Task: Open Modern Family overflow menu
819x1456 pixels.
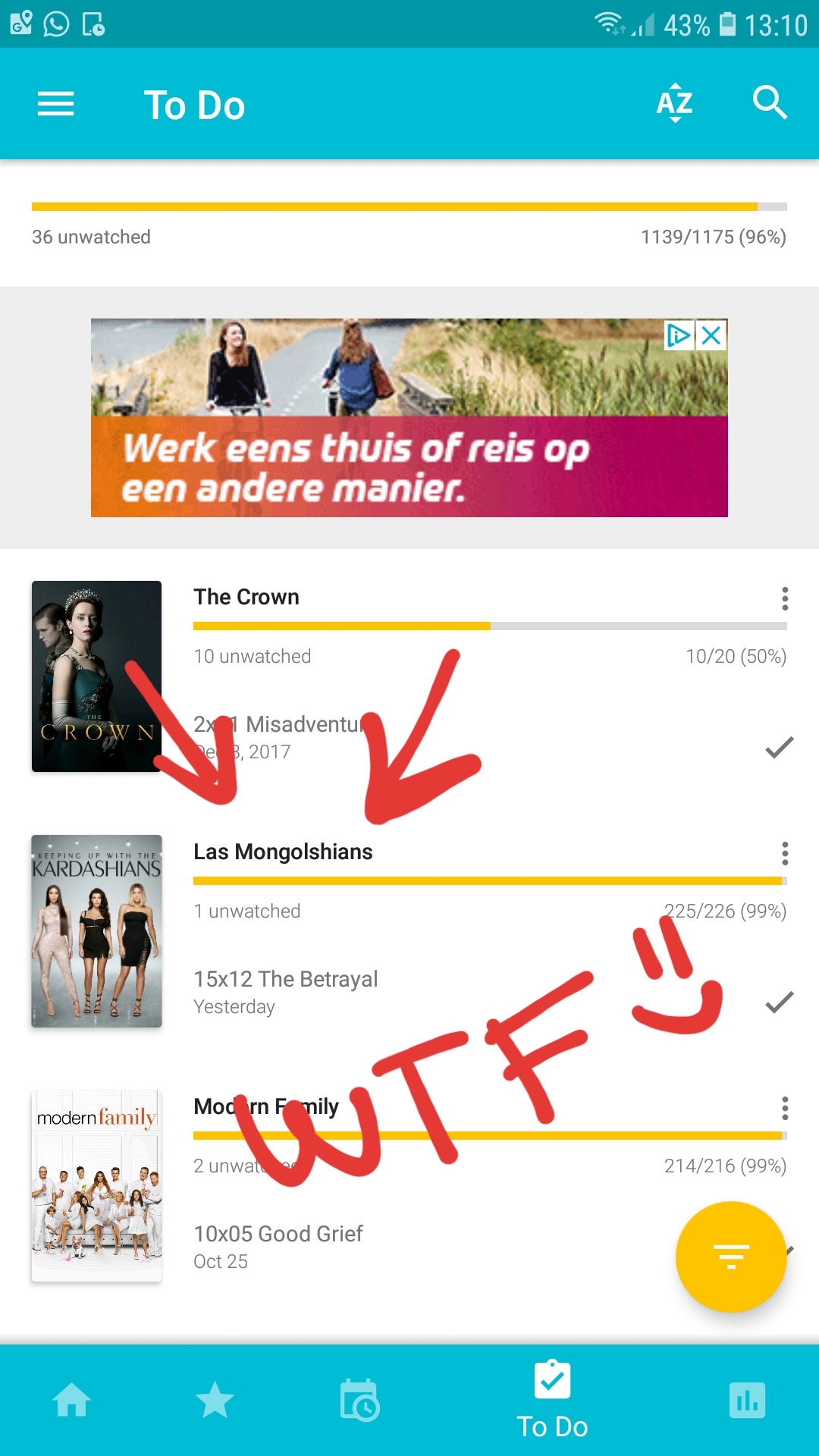Action: click(785, 1108)
